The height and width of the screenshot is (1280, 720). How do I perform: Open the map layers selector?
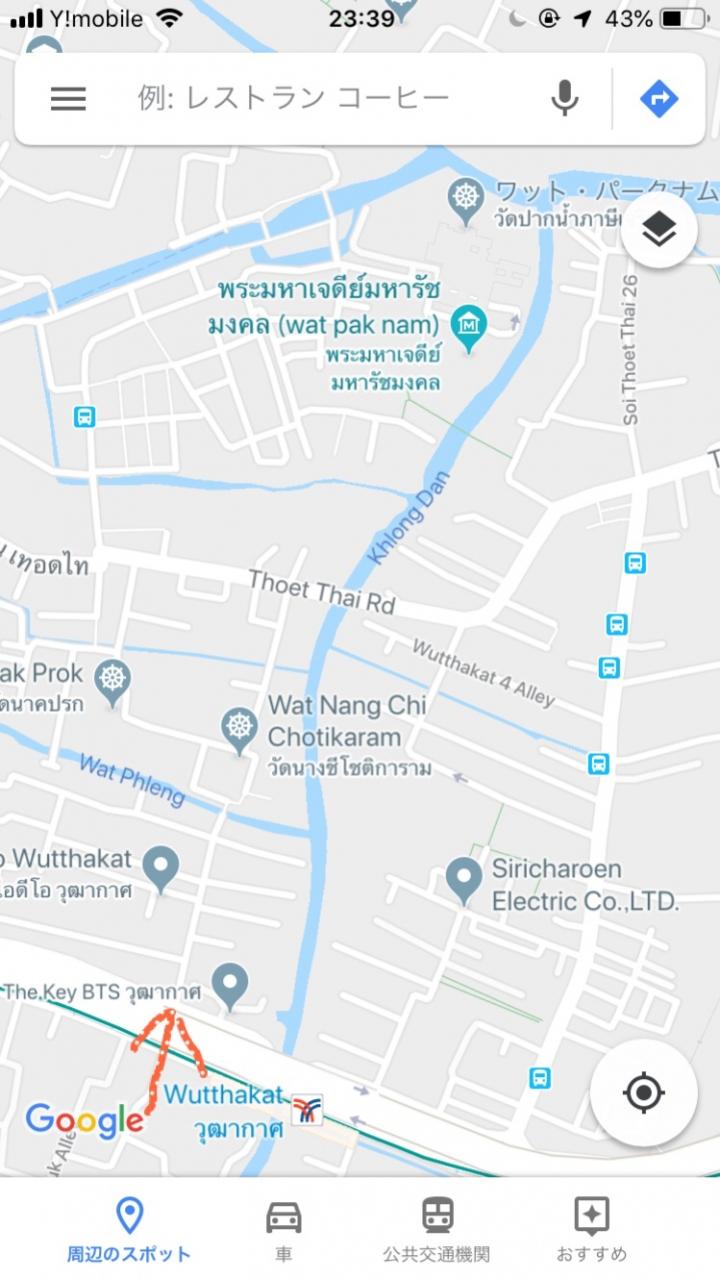pos(659,230)
